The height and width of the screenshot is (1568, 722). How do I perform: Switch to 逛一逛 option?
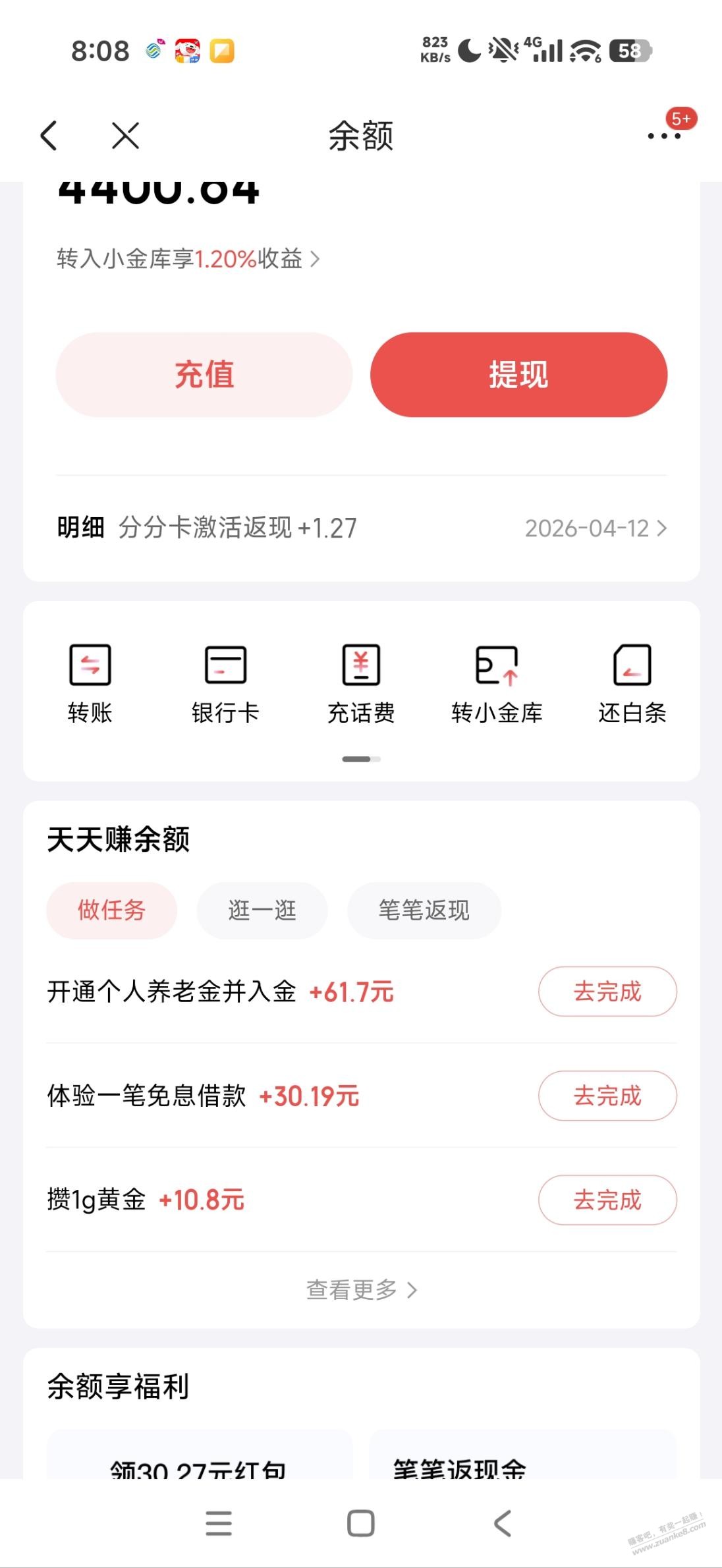262,910
